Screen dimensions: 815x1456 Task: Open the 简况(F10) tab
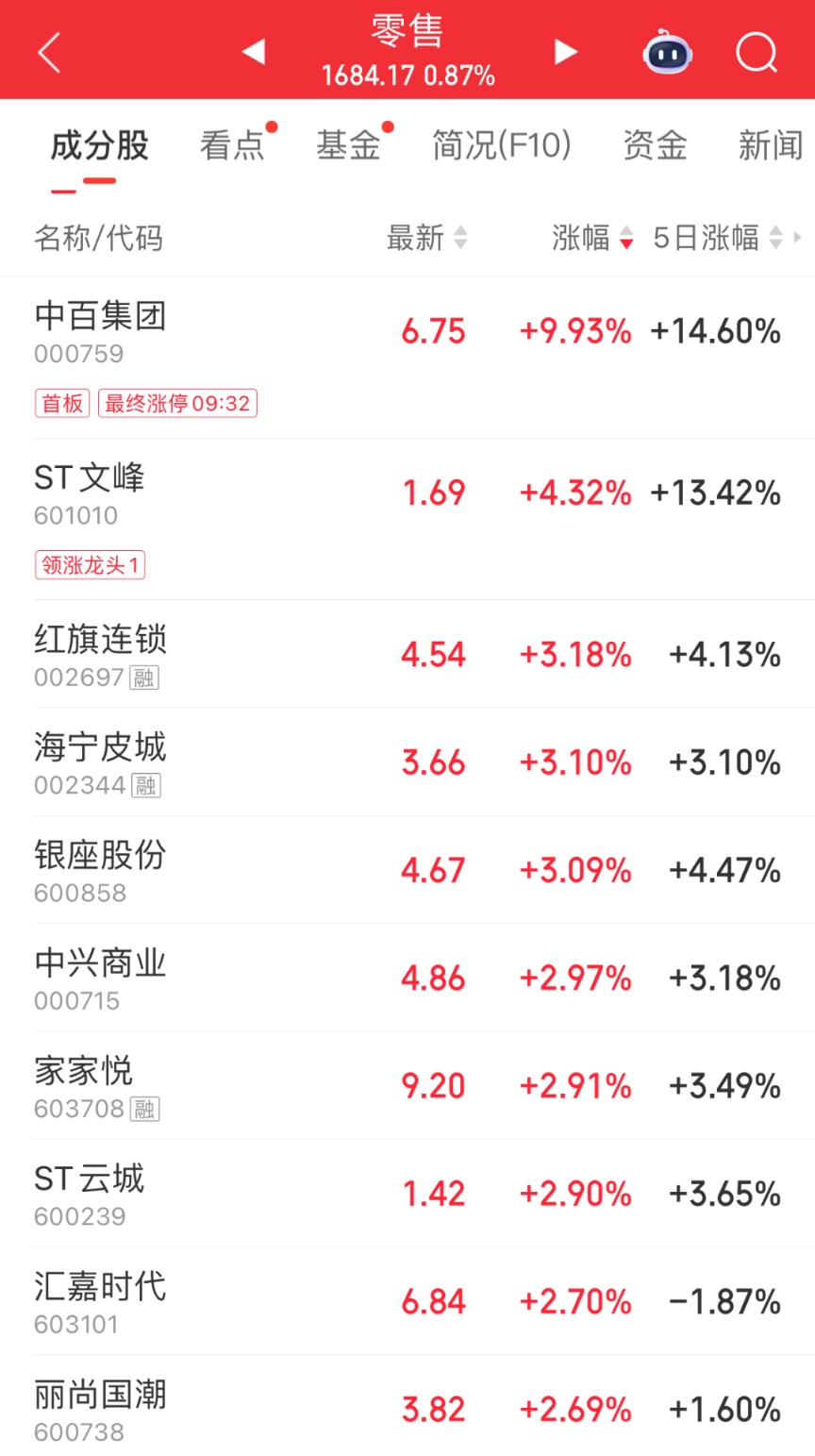pos(502,145)
